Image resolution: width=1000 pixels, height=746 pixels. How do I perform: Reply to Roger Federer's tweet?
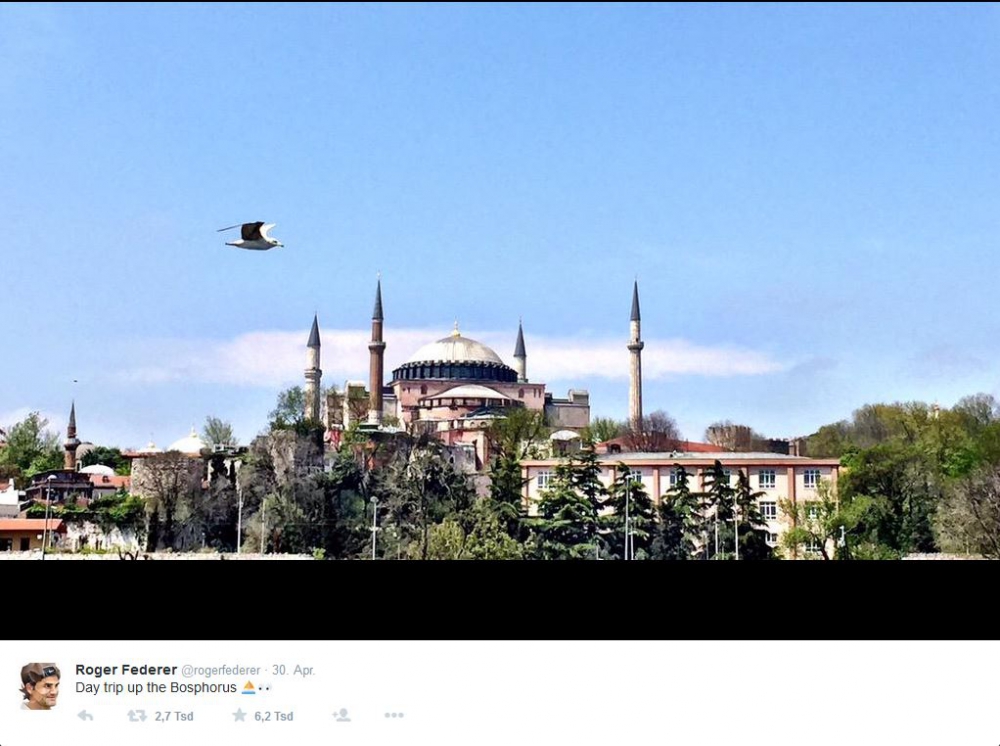pos(85,716)
